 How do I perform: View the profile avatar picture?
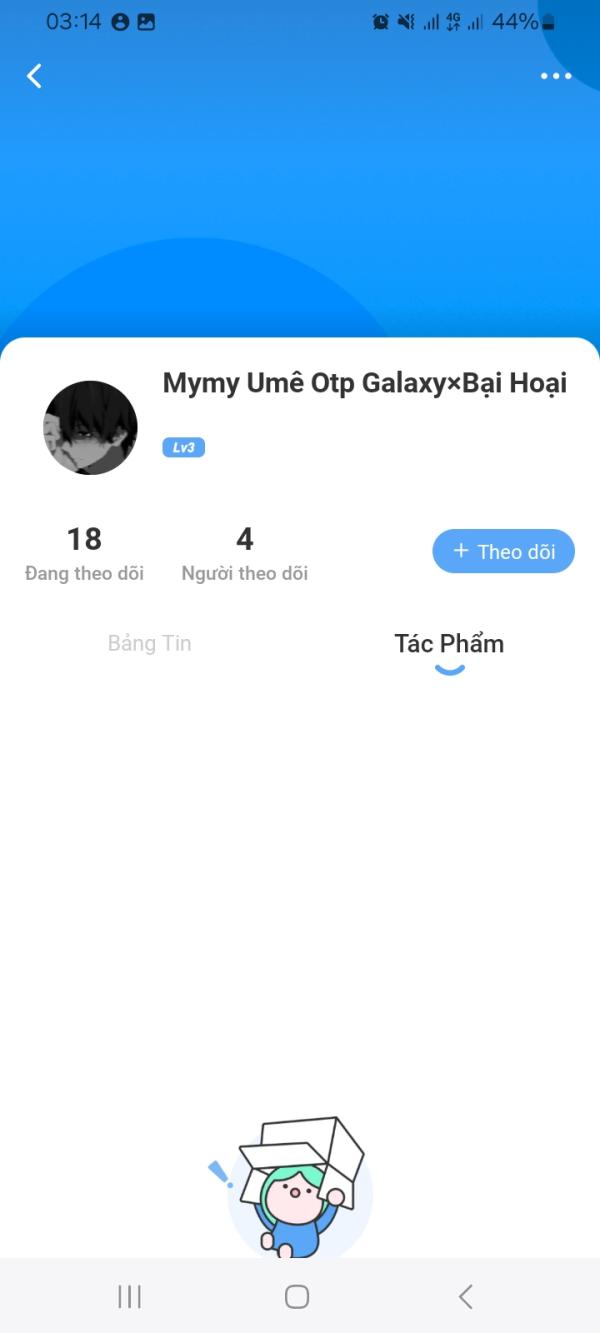click(x=90, y=427)
